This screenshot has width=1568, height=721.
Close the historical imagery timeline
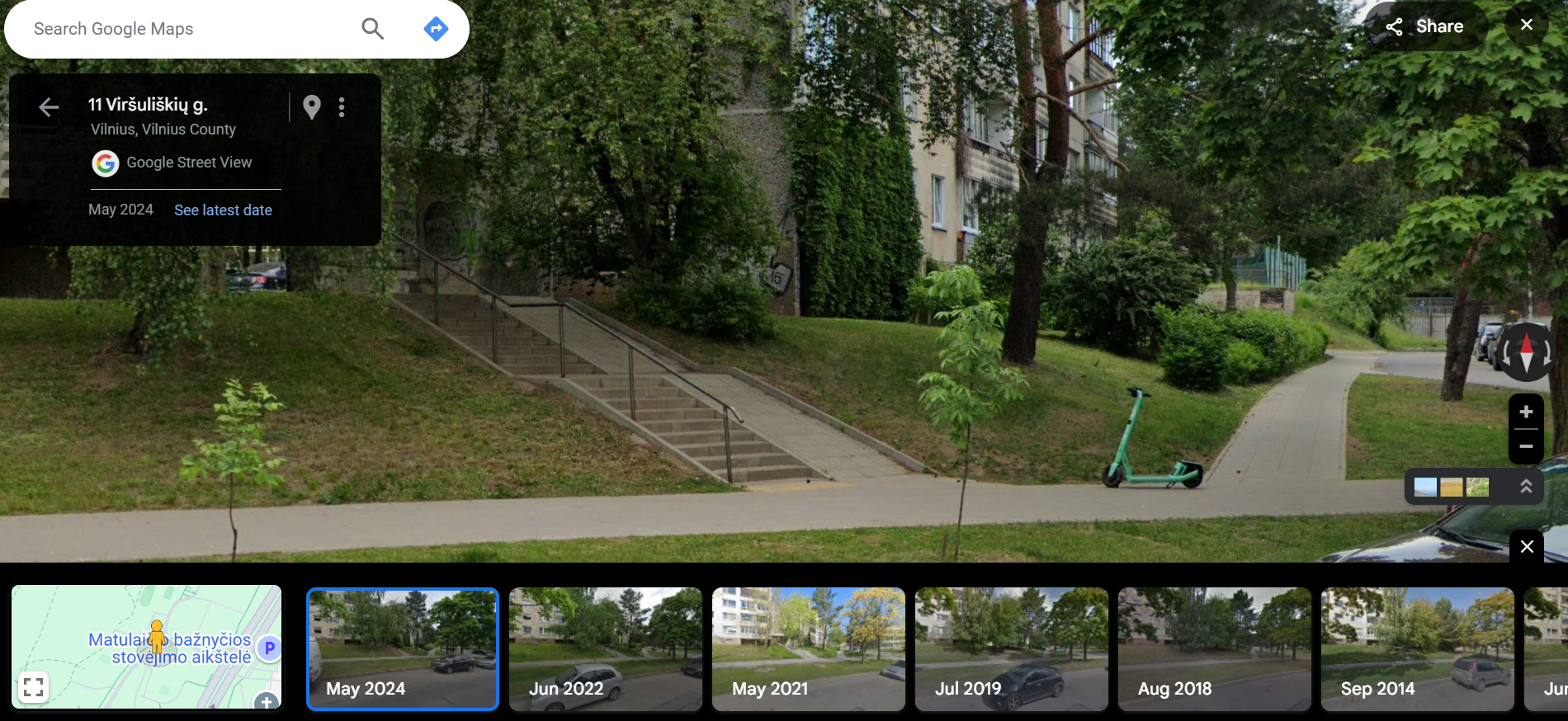pos(1527,546)
